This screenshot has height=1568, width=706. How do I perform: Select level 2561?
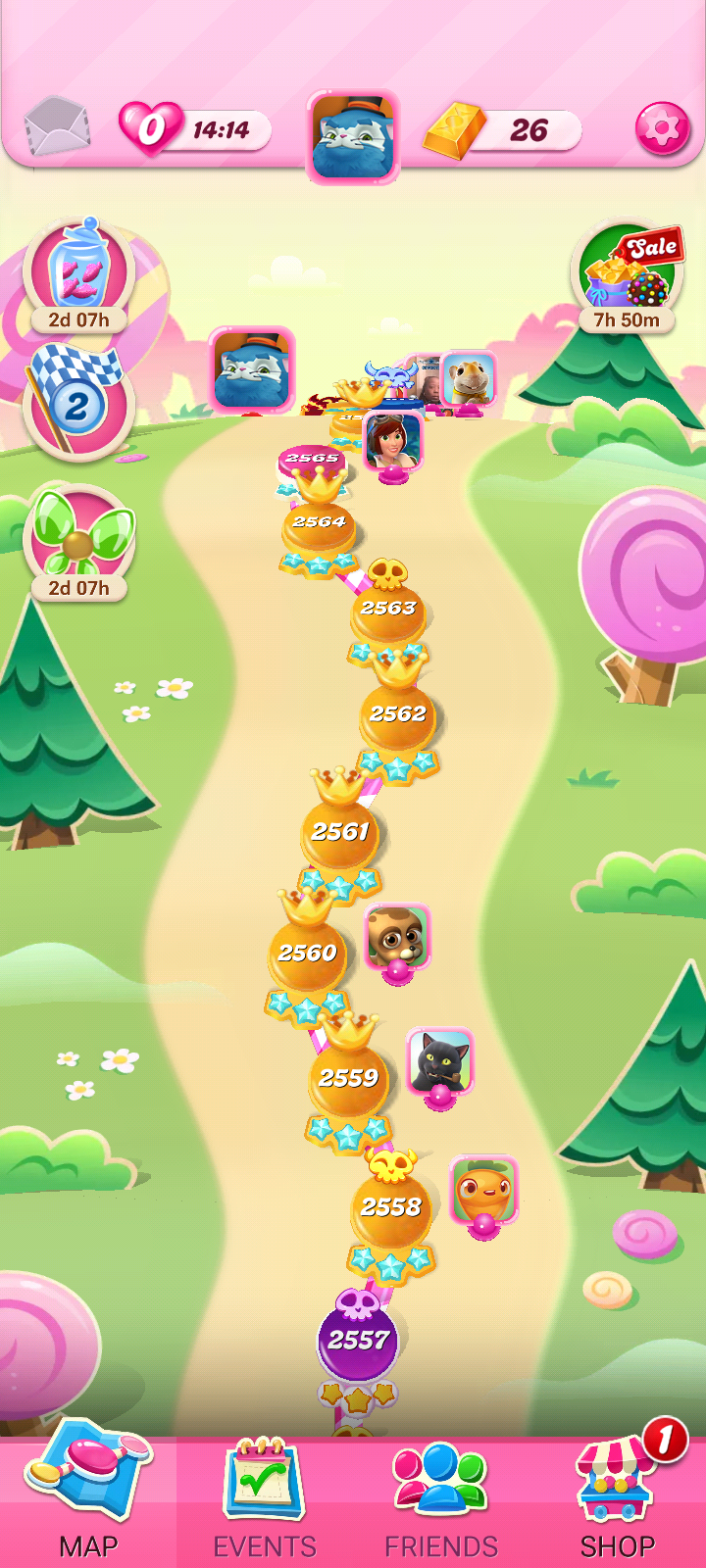pos(340,832)
